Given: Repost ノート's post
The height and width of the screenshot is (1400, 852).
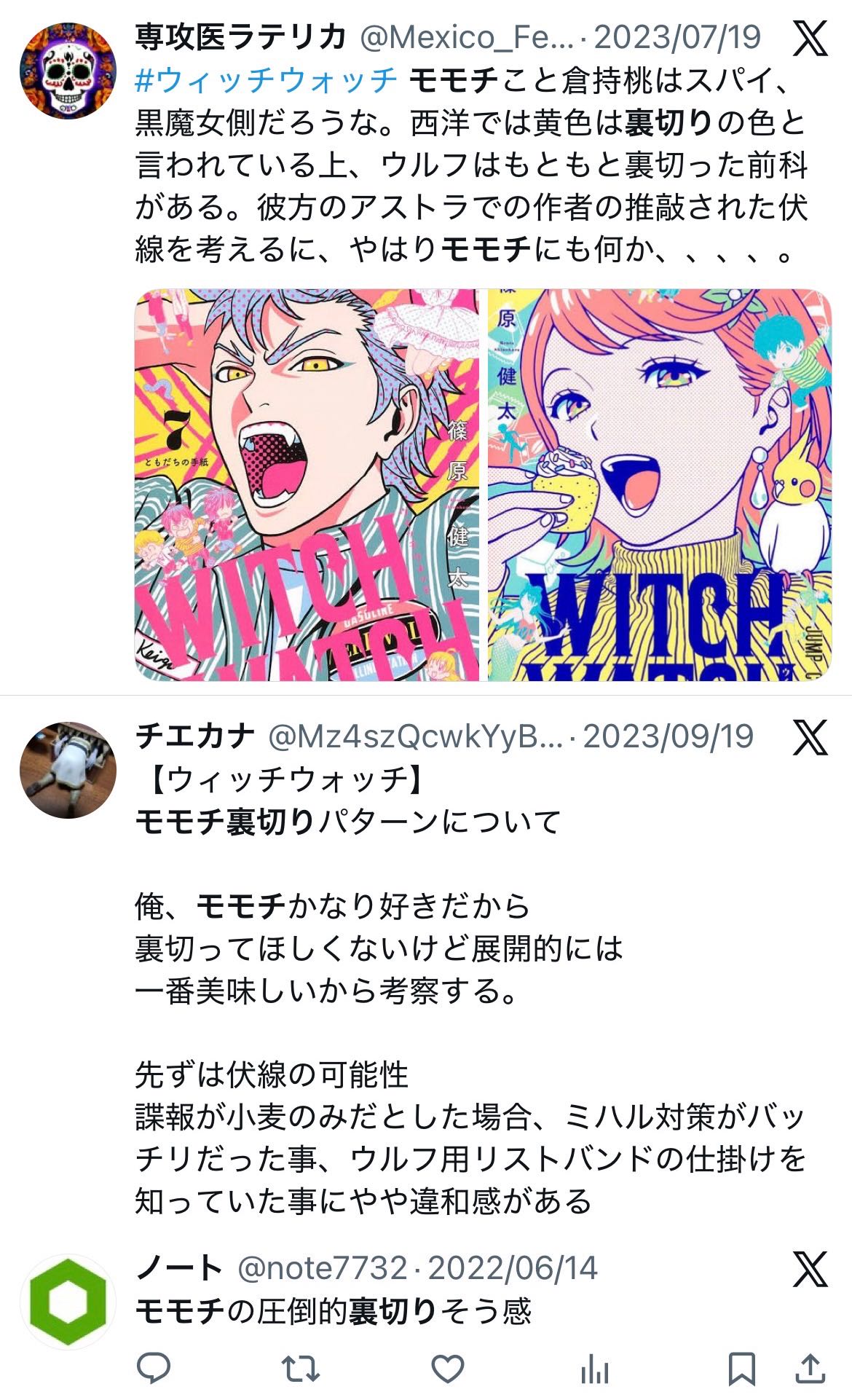Looking at the screenshot, I should click(301, 1369).
